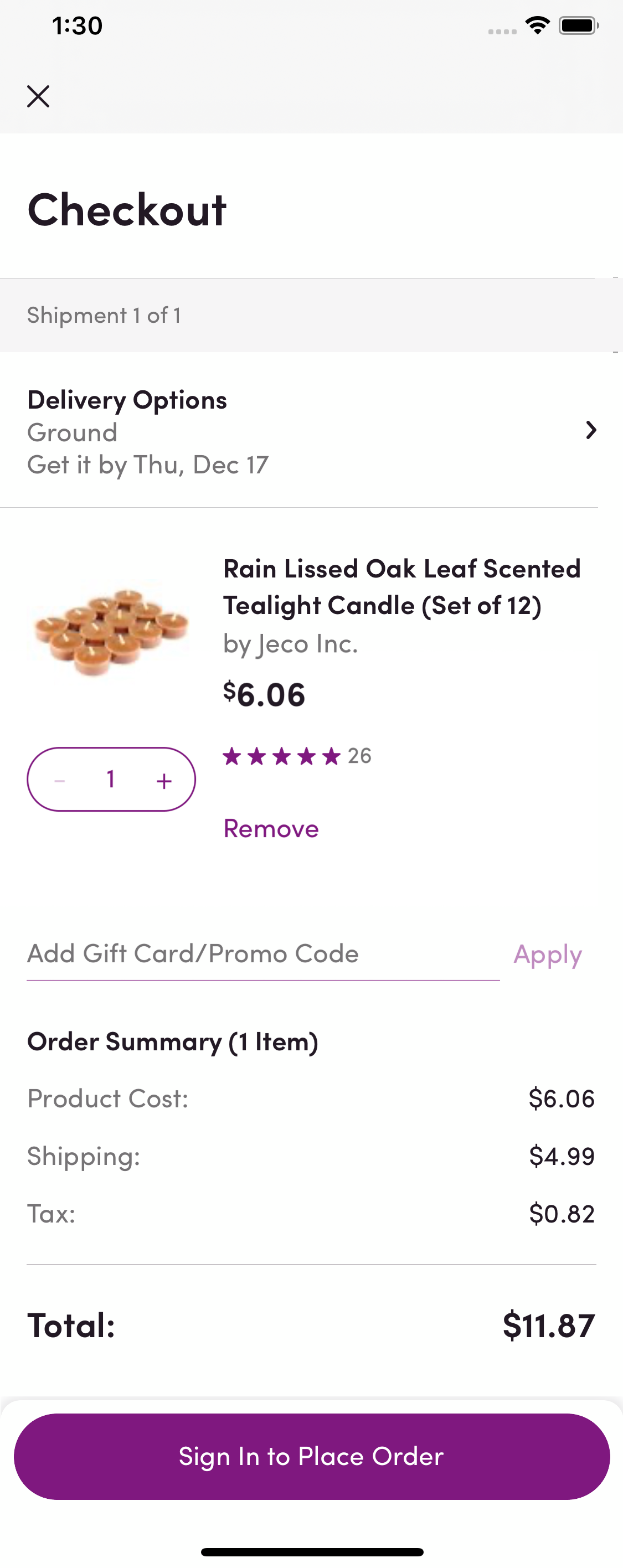
Task: Tap the home indicator bar
Action: coord(311,1551)
